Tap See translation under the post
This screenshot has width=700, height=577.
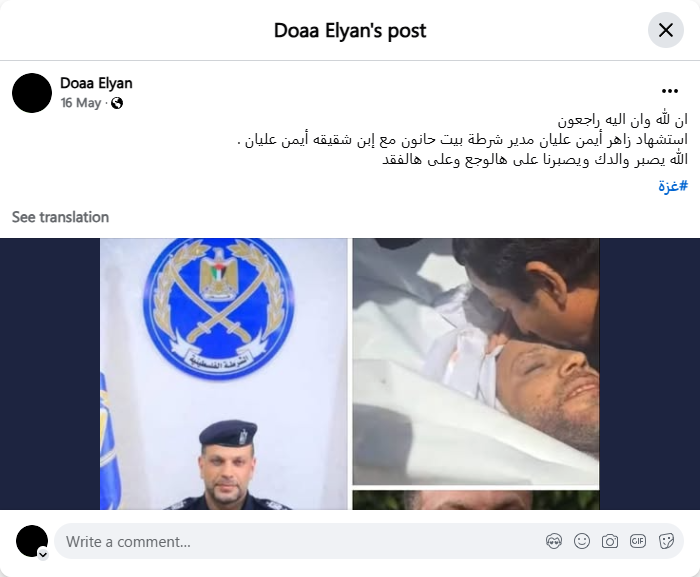coord(60,217)
